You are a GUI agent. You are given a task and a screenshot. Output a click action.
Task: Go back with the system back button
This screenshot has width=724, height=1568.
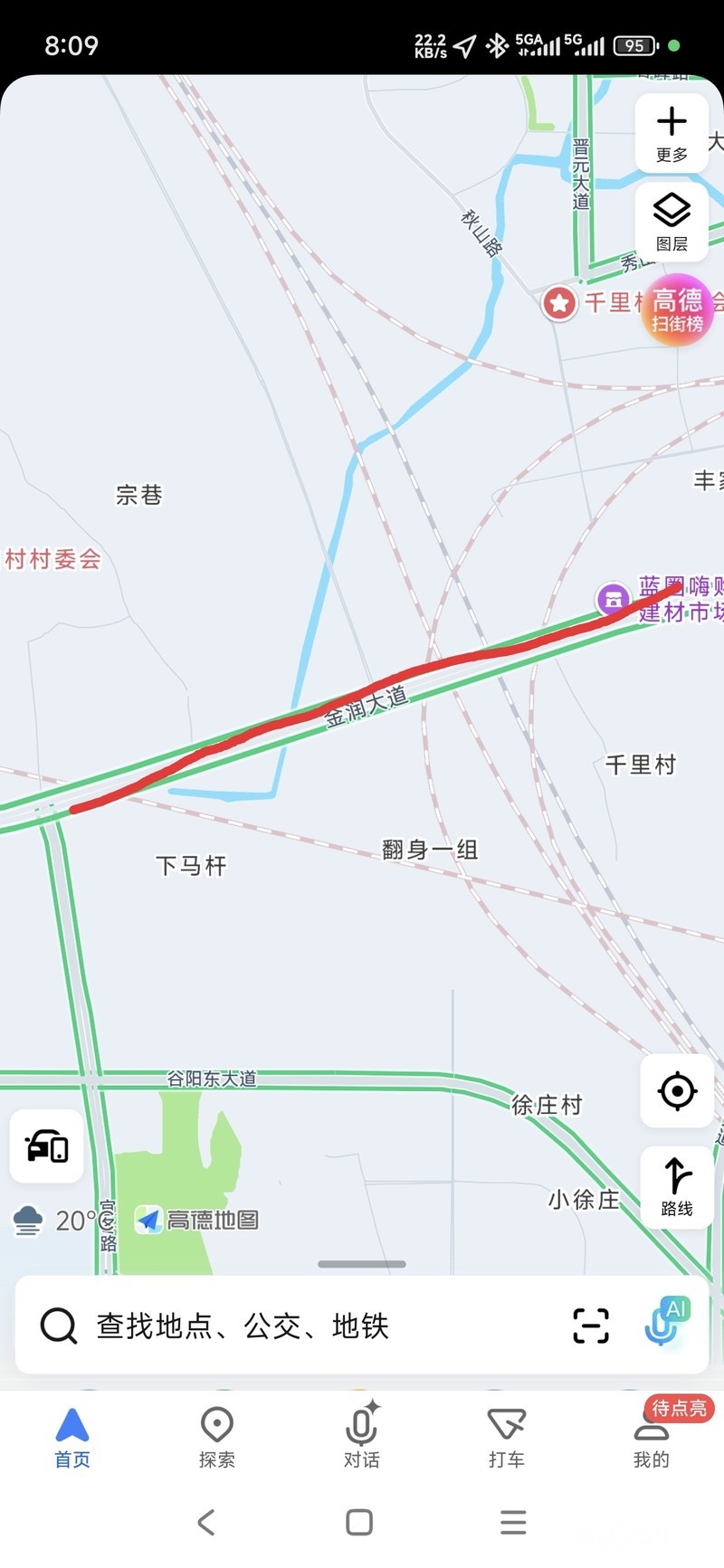(x=206, y=1523)
